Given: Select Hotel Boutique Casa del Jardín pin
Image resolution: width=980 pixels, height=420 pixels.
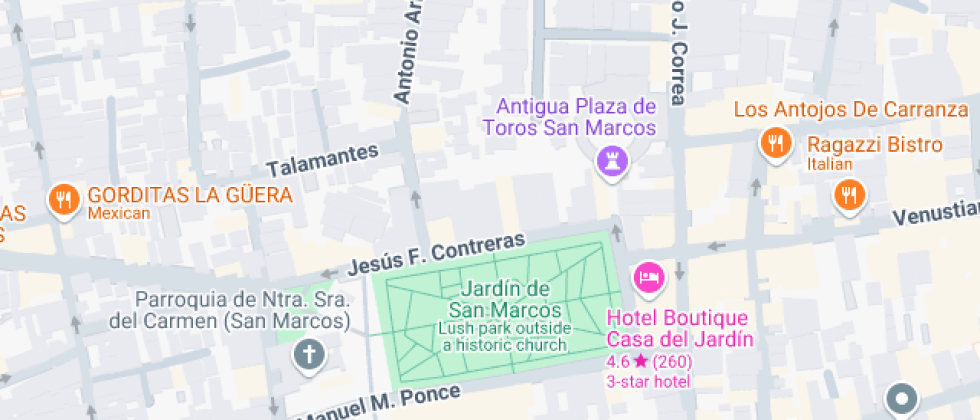Looking at the screenshot, I should coord(649,276).
